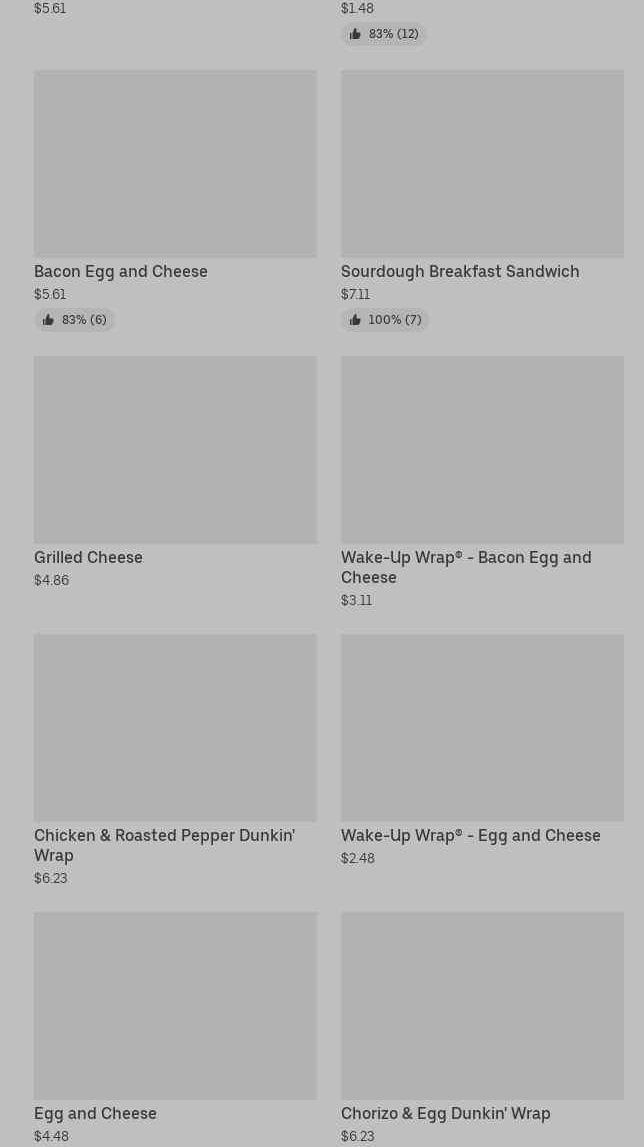Open Chicken & Roasted Pepper Dunkin' Wrap

176,761
